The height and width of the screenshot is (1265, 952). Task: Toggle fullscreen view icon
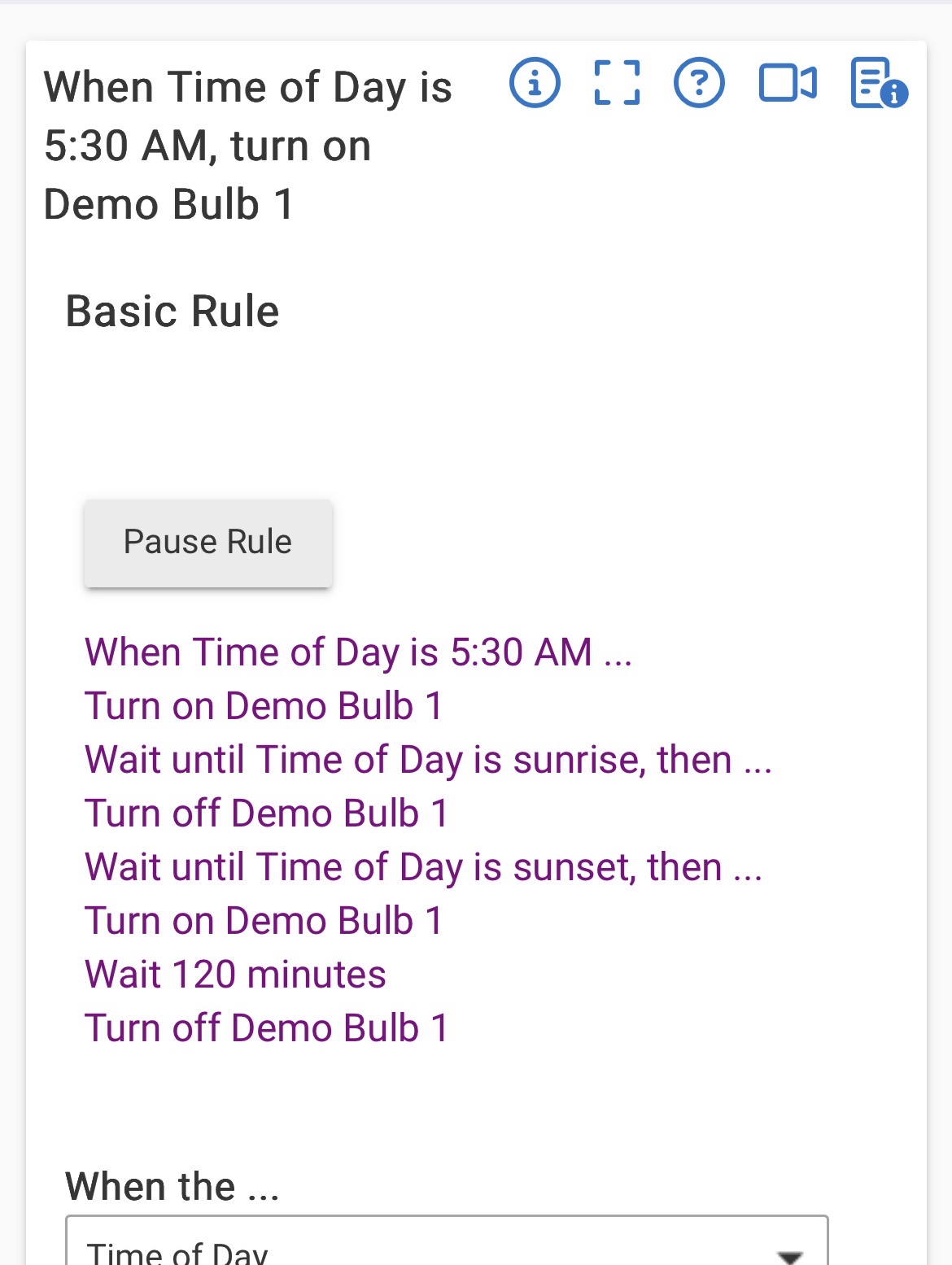coord(617,83)
